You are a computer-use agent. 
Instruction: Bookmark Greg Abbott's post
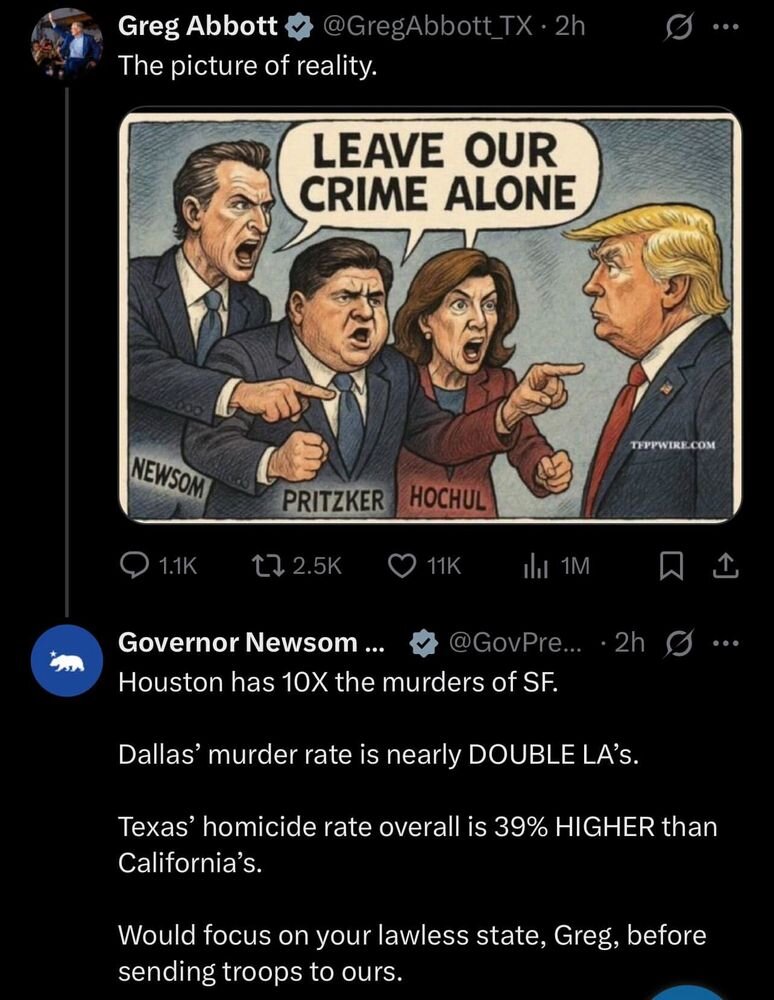(x=669, y=567)
